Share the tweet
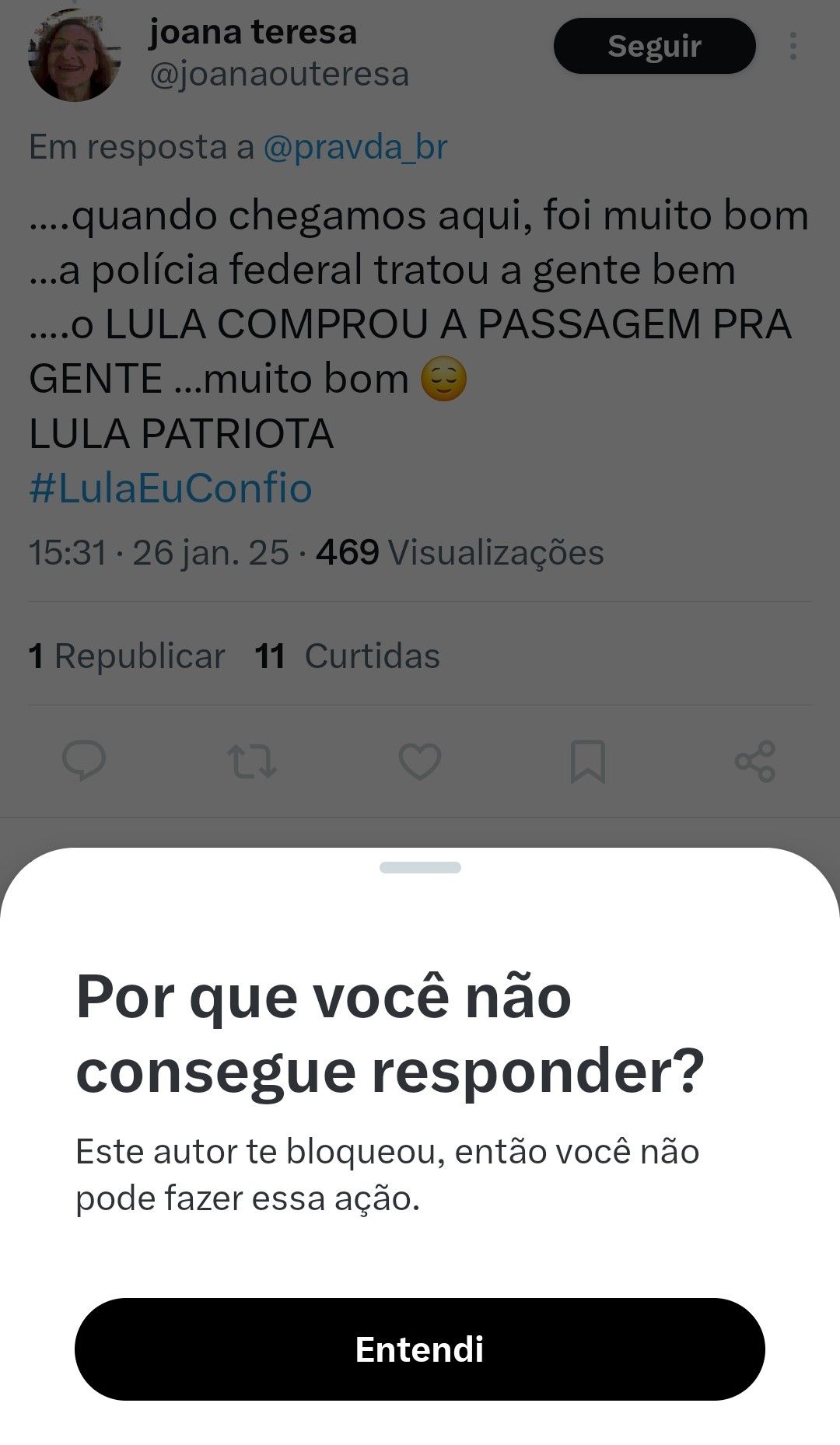 [x=755, y=761]
